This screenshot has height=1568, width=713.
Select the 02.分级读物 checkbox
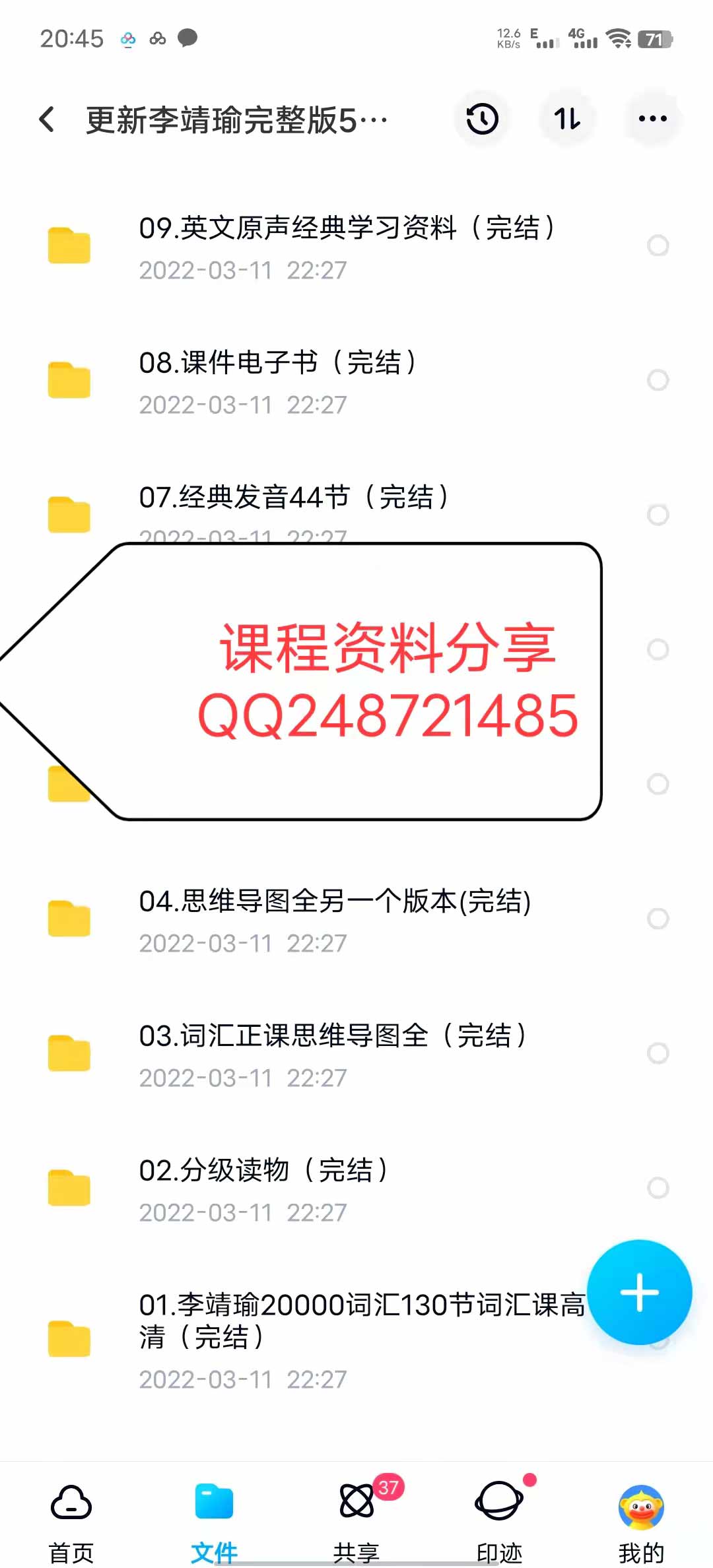click(x=658, y=1188)
